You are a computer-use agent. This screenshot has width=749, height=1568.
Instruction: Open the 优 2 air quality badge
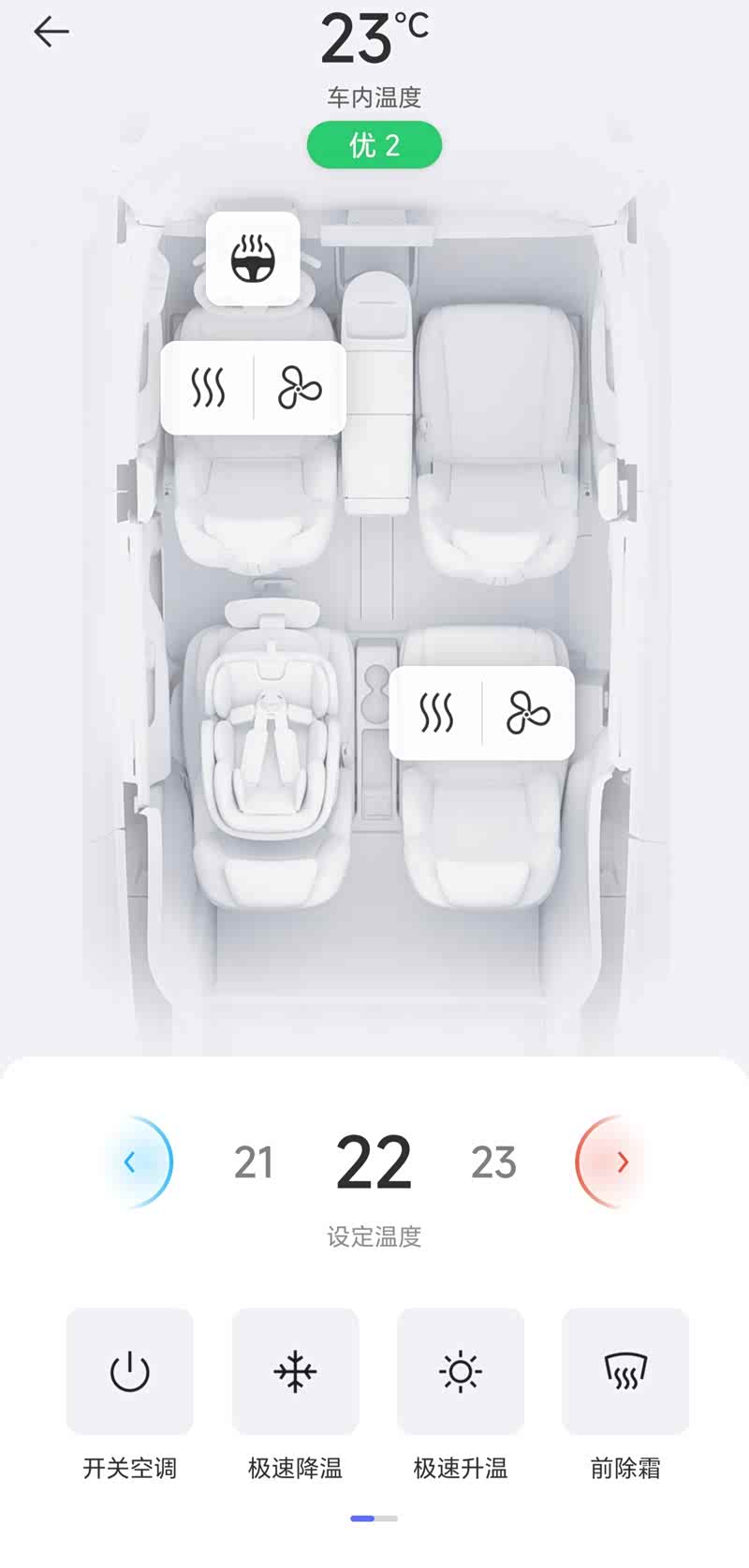point(374,145)
